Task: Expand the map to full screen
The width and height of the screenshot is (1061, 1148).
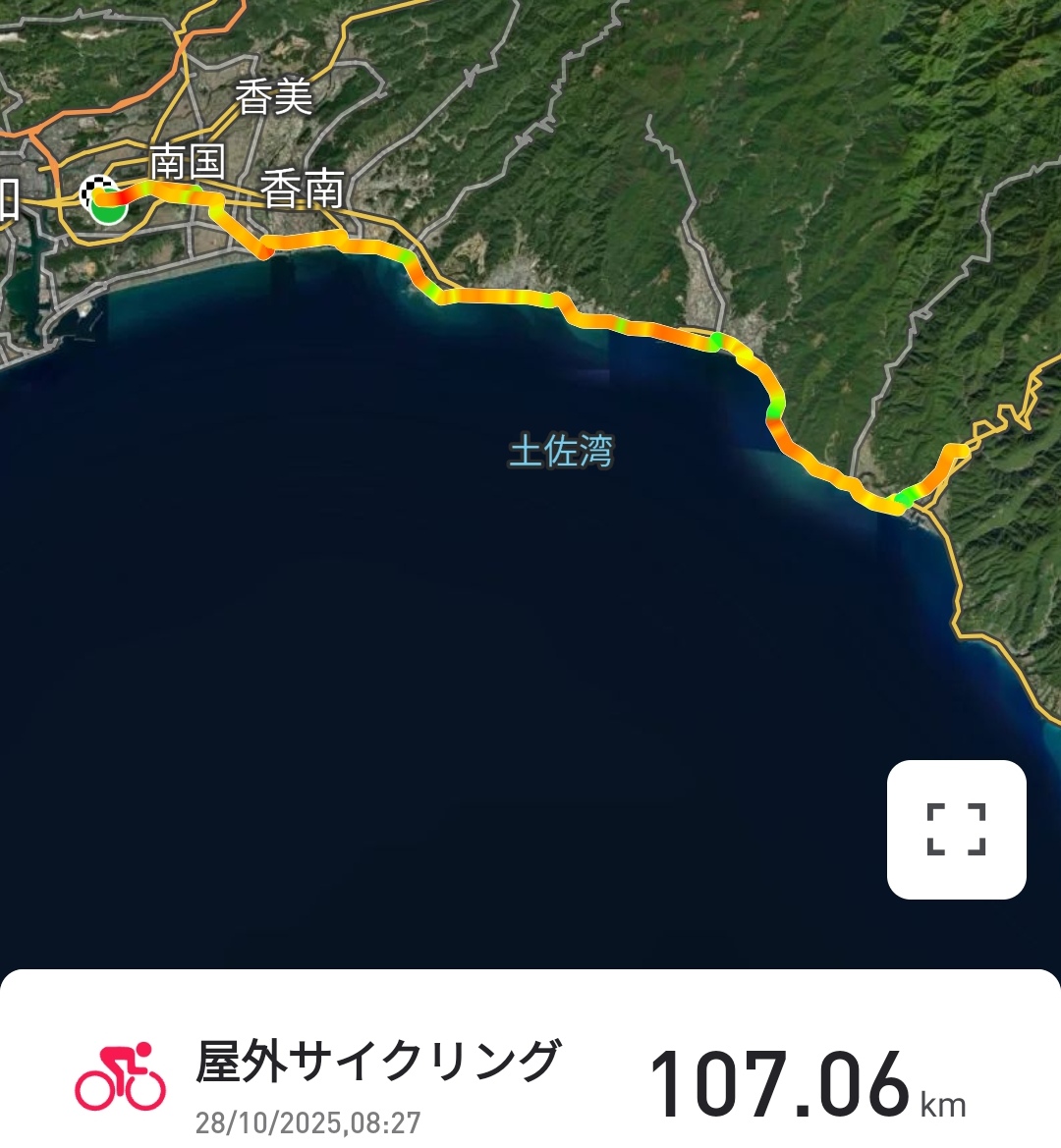Action: coord(956,829)
